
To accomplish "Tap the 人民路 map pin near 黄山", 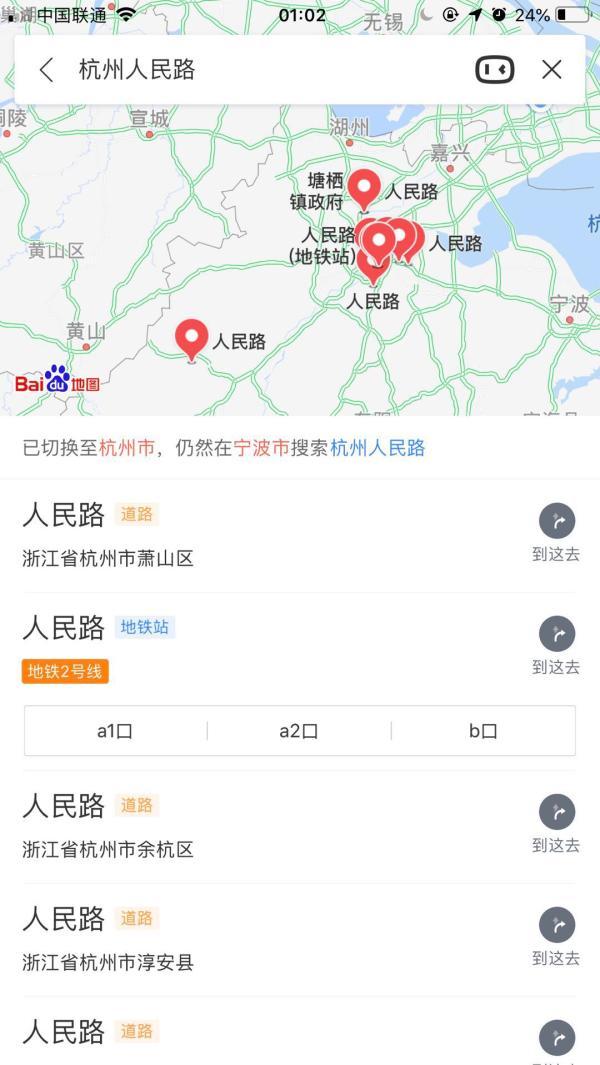I will pyautogui.click(x=191, y=338).
